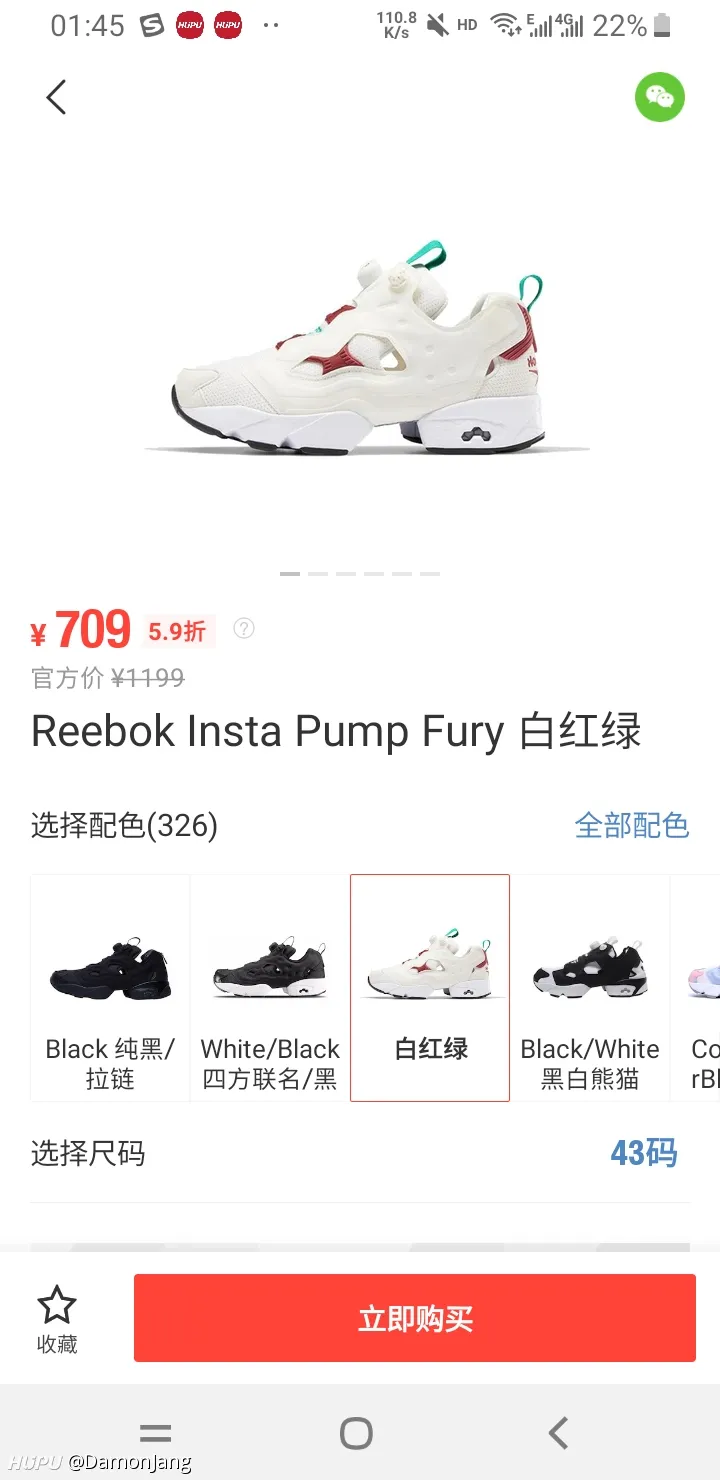The width and height of the screenshot is (720, 1480).
Task: Open recent apps from navigation bar
Action: (x=155, y=1433)
